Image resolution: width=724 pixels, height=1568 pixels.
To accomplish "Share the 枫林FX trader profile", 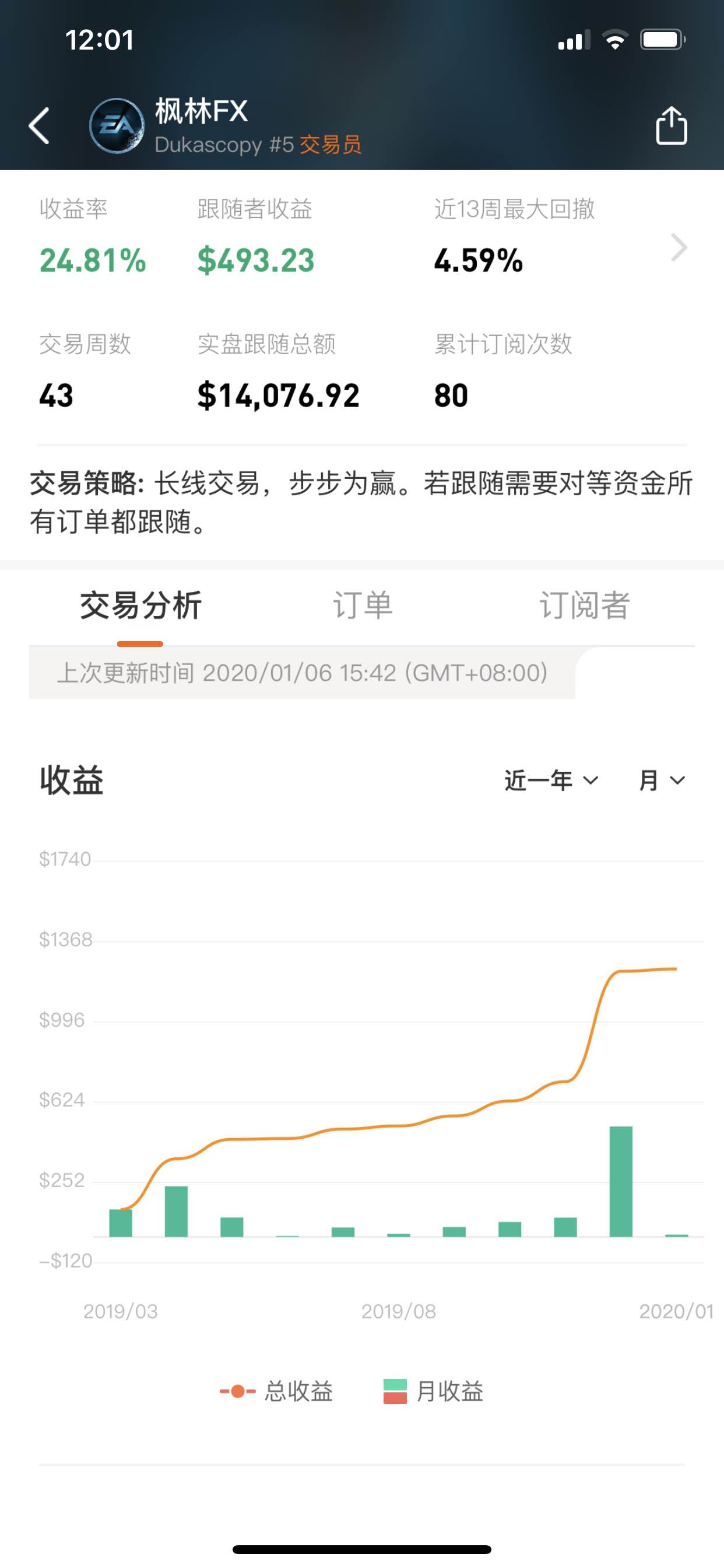I will (x=671, y=125).
